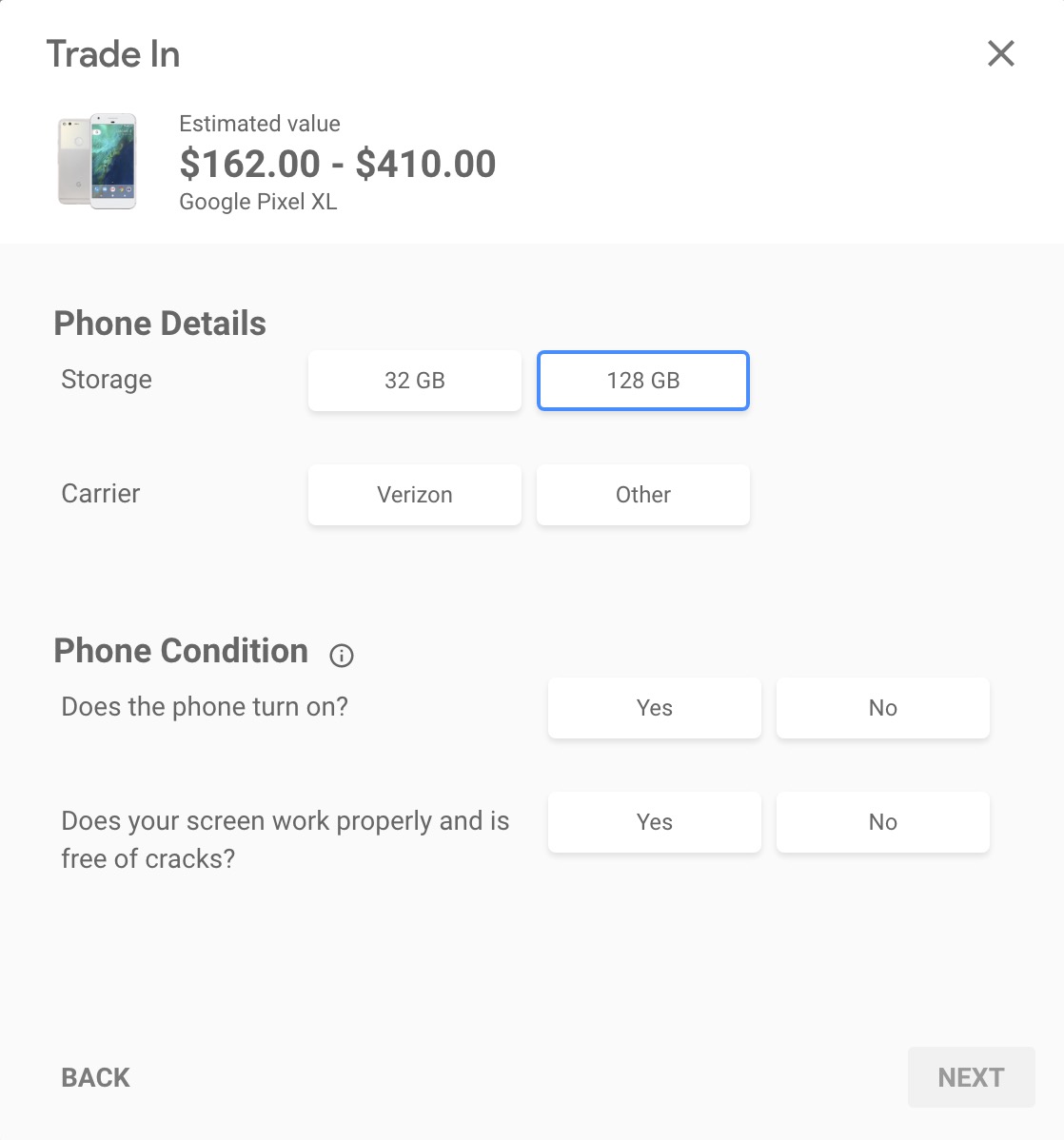Close the Trade In dialog

[1000, 54]
